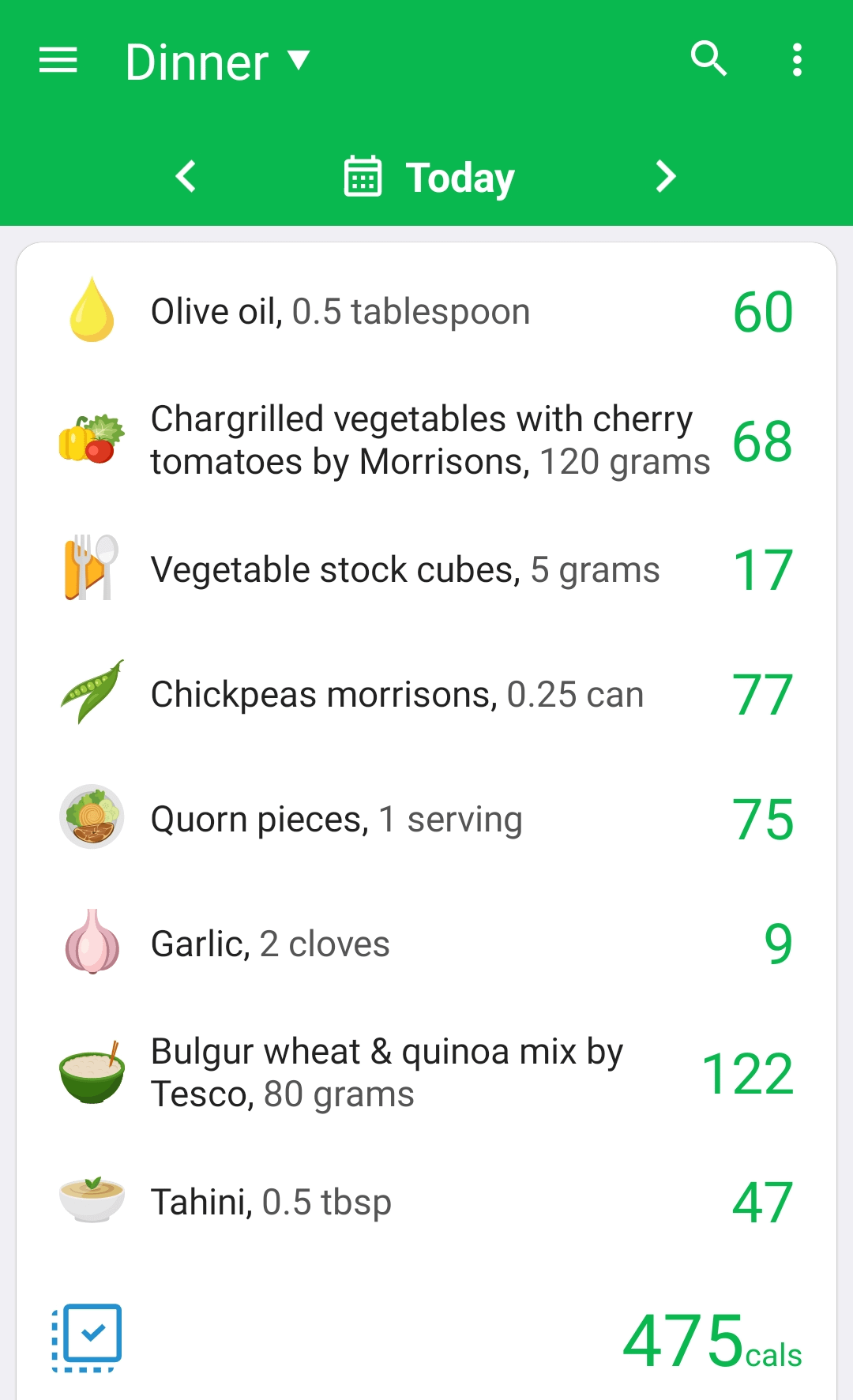Open the Olive oil entry
The width and height of the screenshot is (853, 1400).
click(x=426, y=311)
